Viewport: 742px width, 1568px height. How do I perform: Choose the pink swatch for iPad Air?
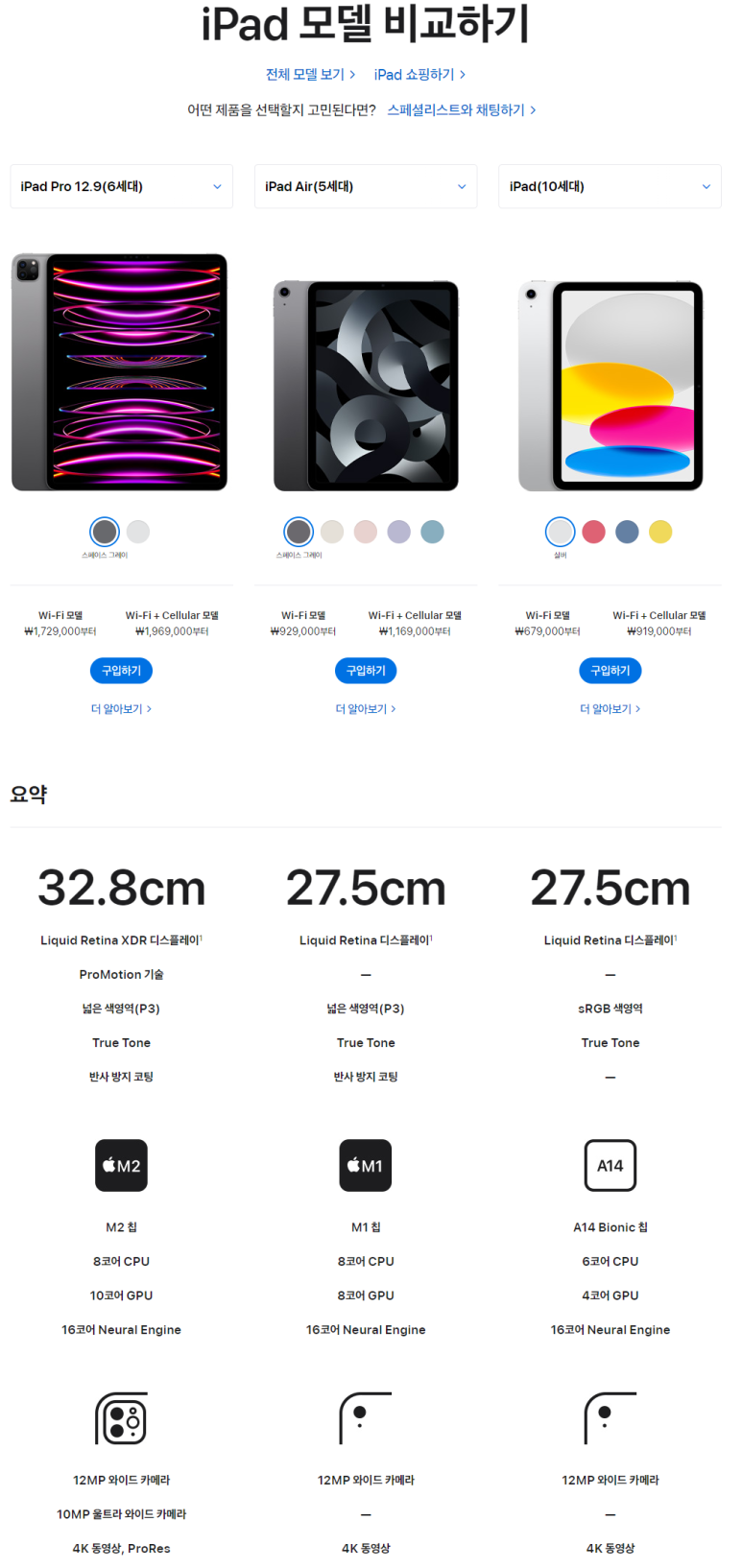366,532
